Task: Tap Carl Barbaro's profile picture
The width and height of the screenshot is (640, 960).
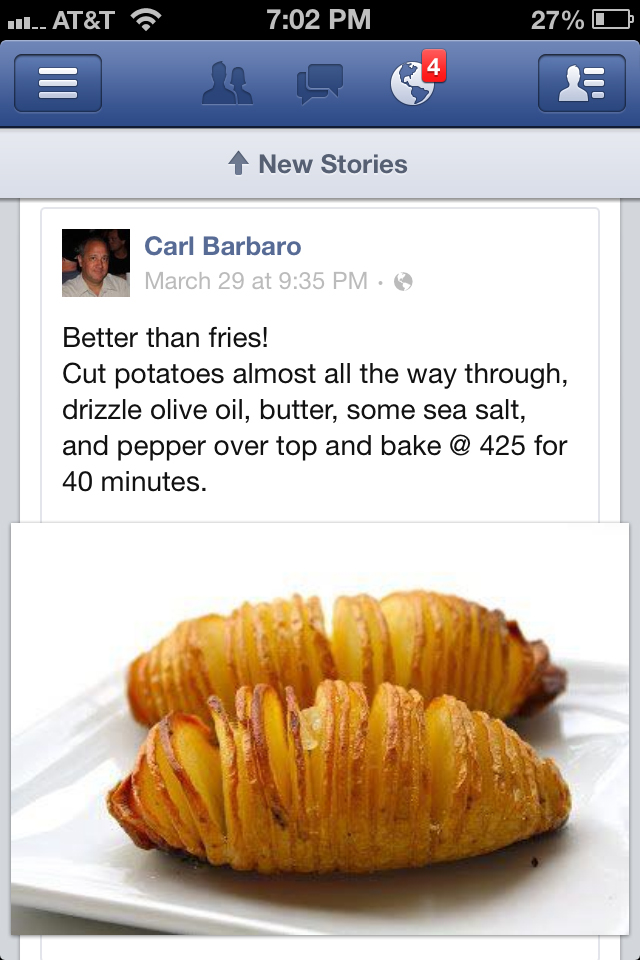Action: [96, 263]
